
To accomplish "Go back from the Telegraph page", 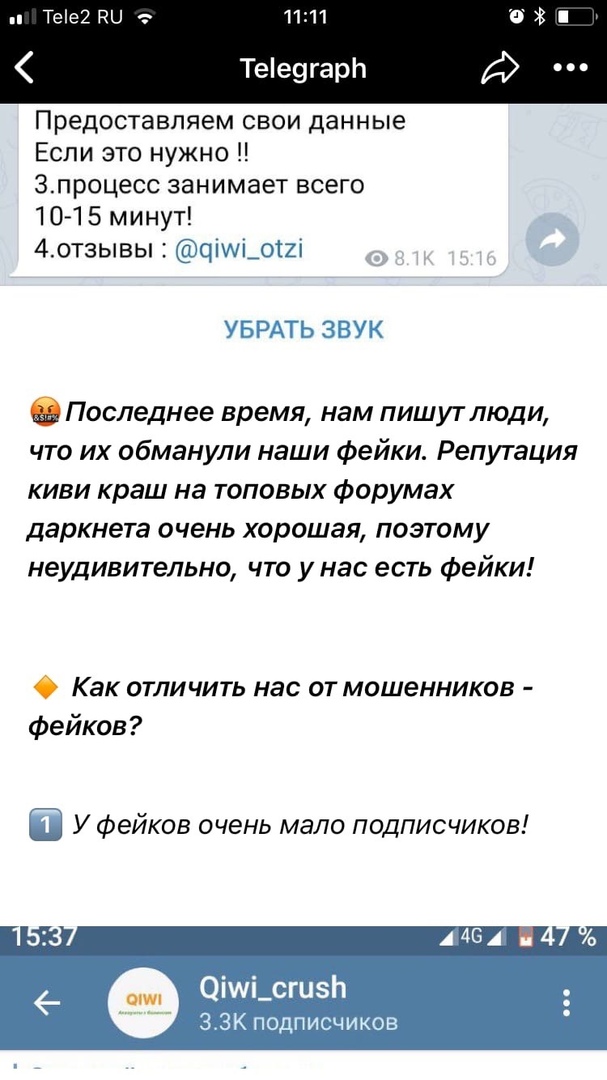I will tap(24, 68).
